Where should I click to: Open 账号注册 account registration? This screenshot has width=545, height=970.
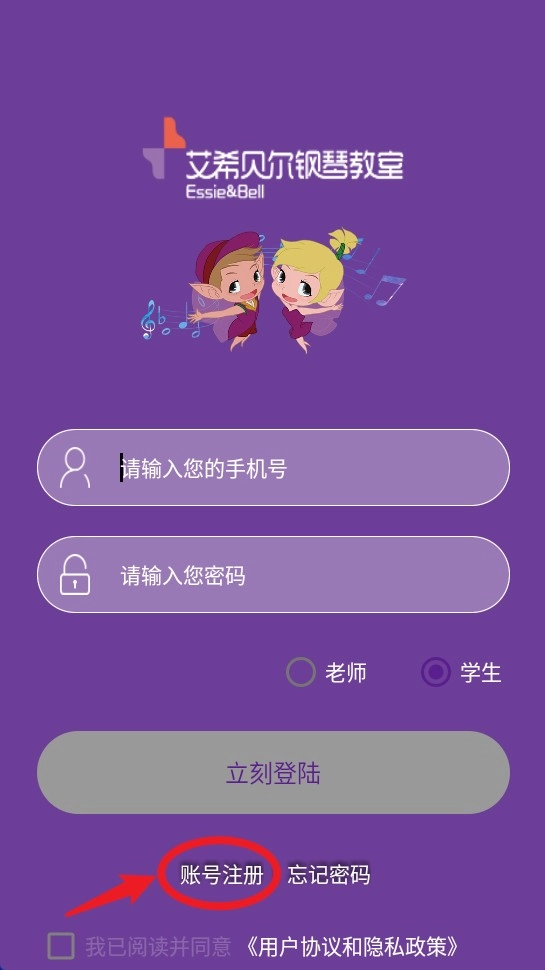(221, 875)
